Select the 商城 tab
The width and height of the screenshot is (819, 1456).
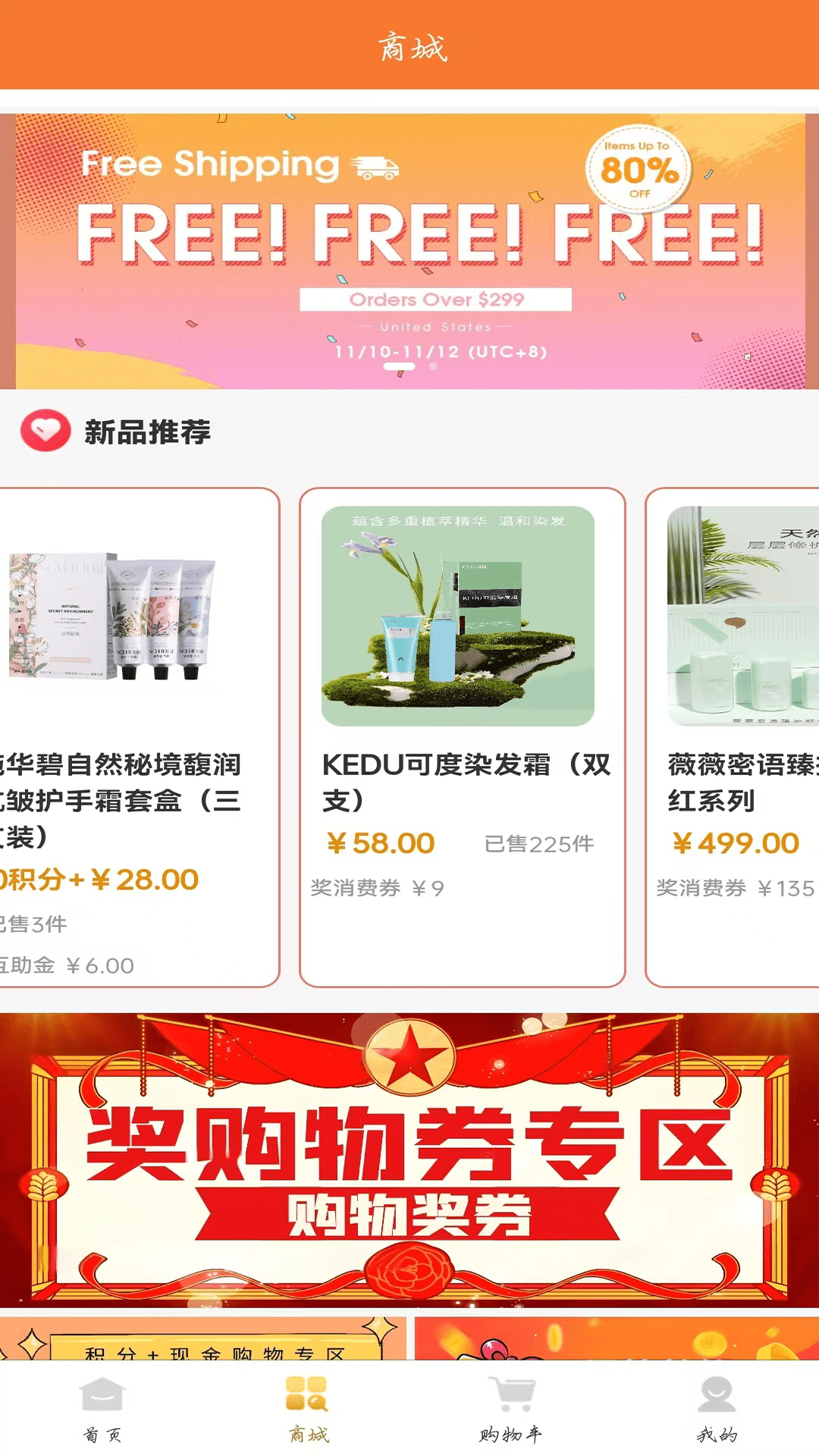(x=307, y=1409)
